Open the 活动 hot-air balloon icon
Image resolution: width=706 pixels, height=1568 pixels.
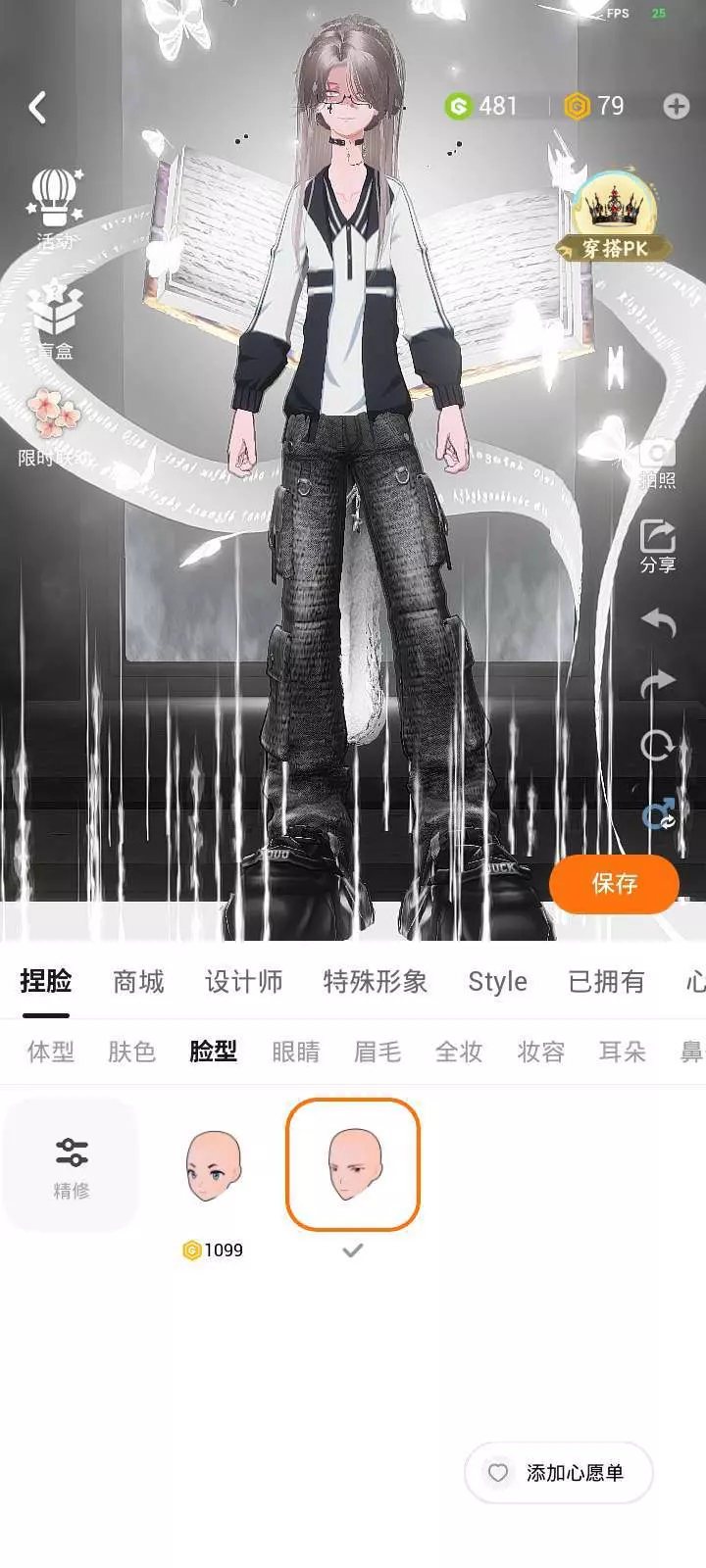pyautogui.click(x=55, y=209)
